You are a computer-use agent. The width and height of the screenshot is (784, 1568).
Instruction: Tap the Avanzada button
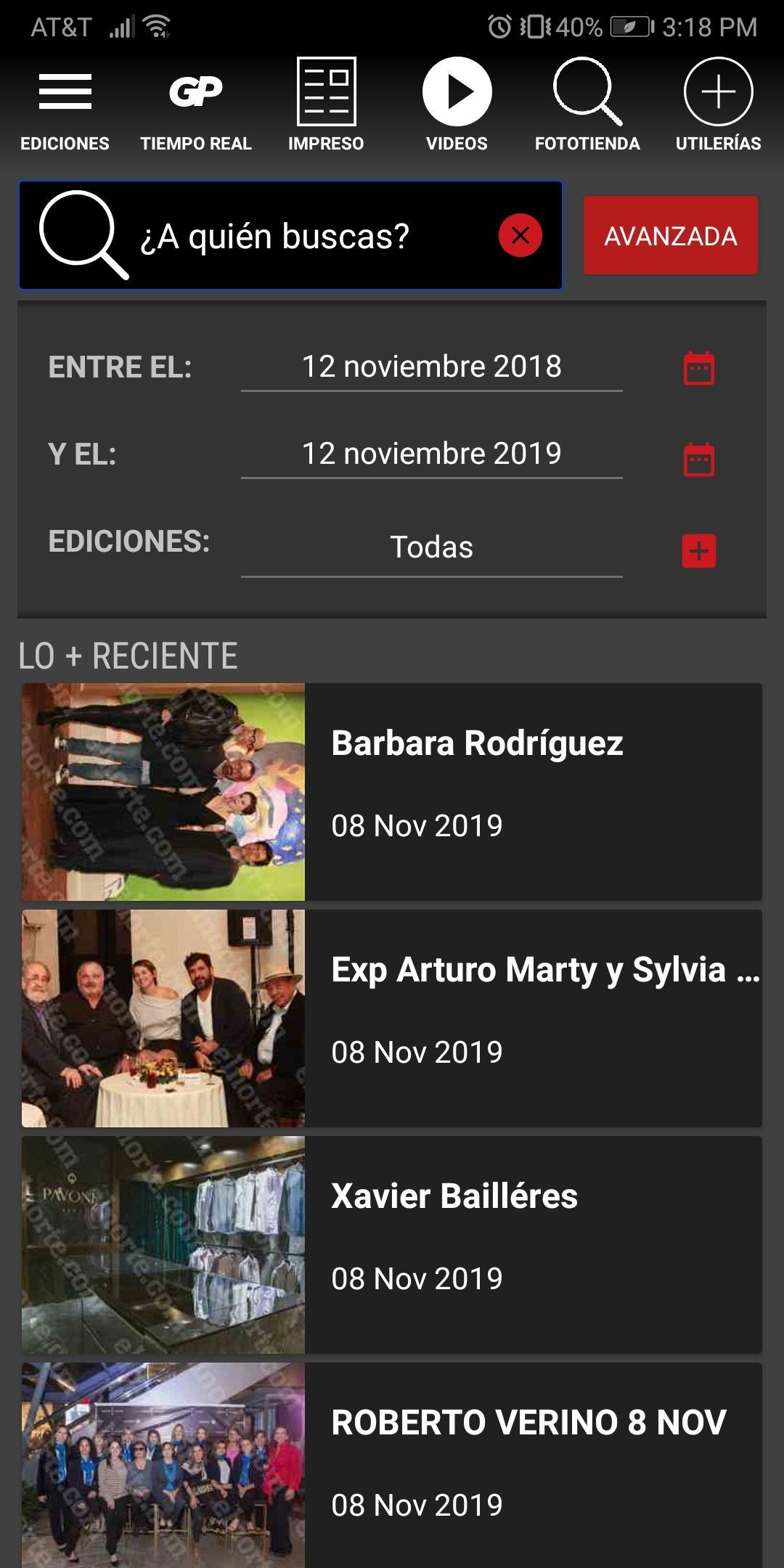[671, 235]
